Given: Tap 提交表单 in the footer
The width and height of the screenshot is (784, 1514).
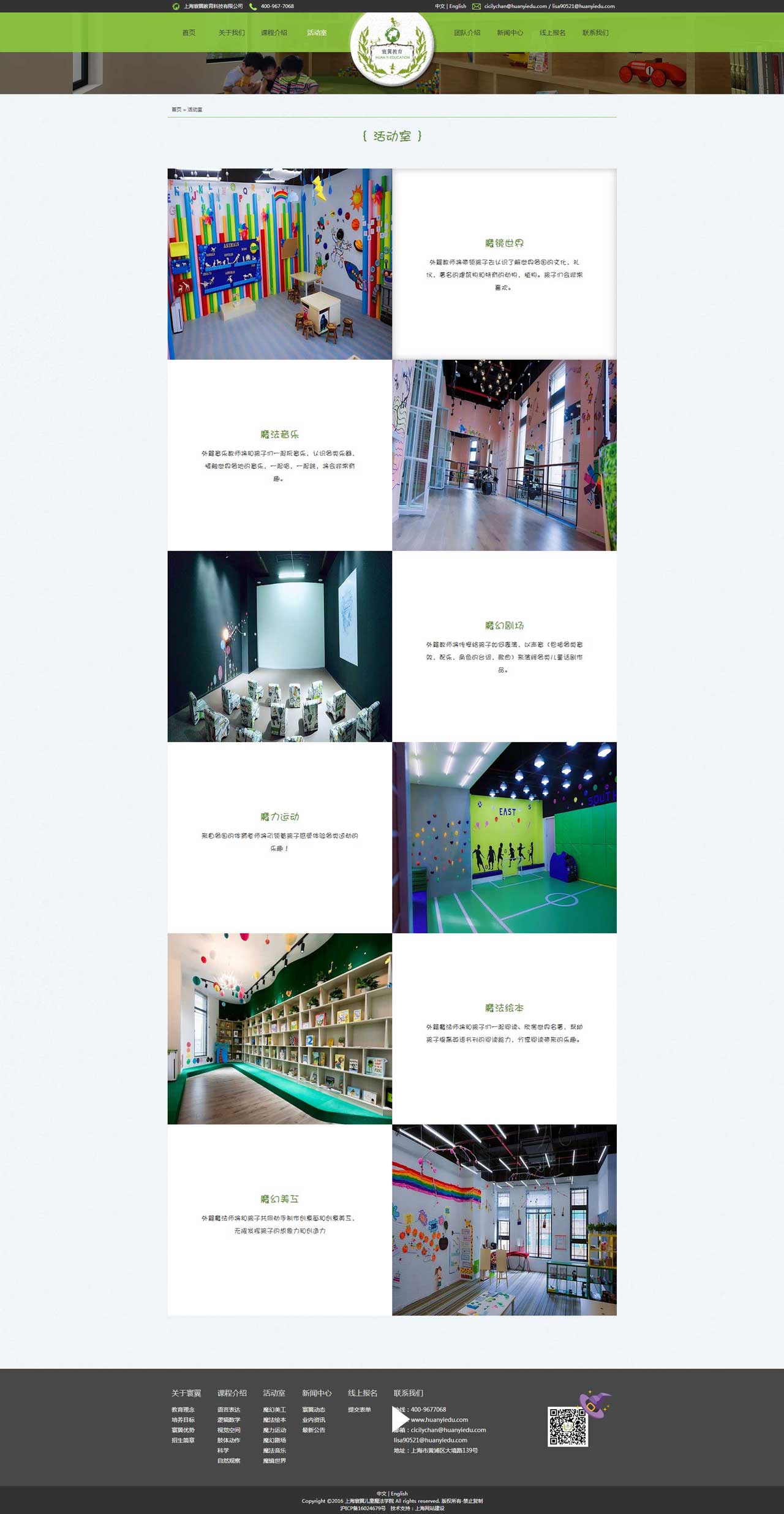Looking at the screenshot, I should click(360, 1410).
